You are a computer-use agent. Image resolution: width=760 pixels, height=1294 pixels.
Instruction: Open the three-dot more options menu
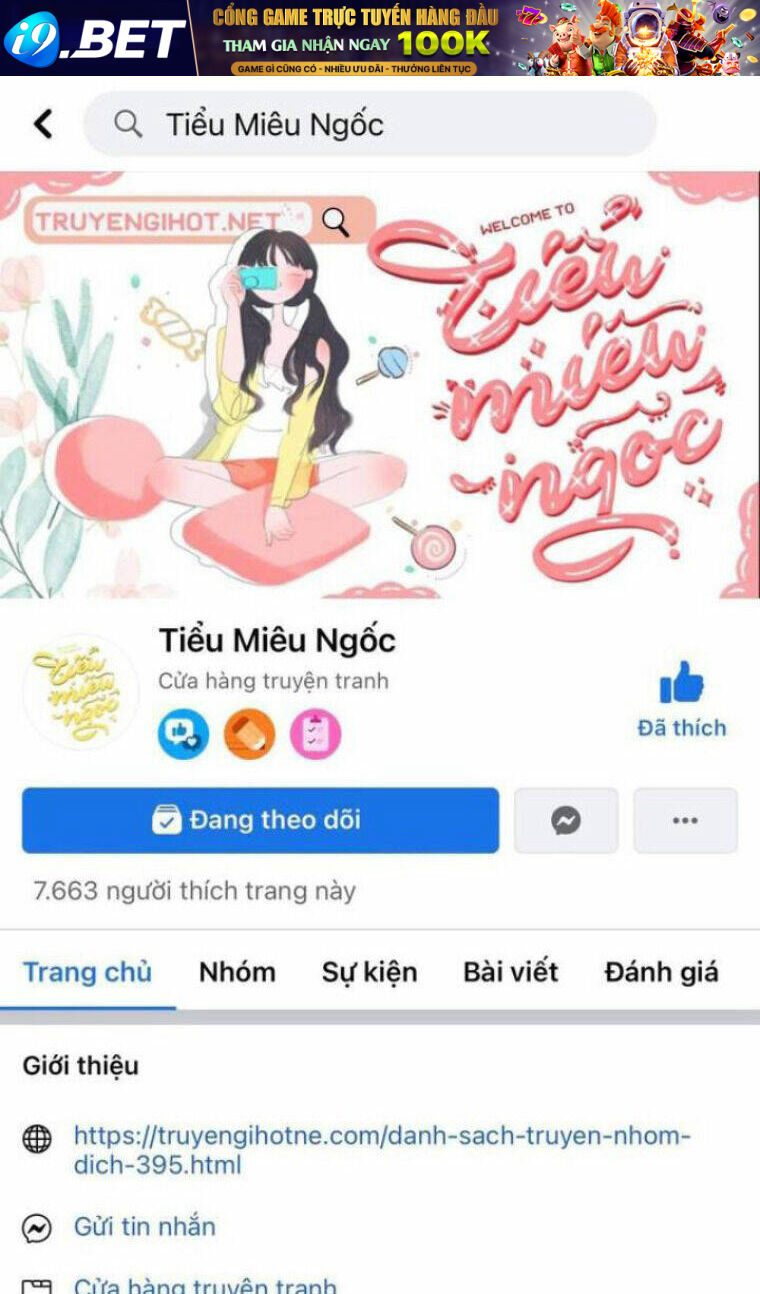pos(685,820)
